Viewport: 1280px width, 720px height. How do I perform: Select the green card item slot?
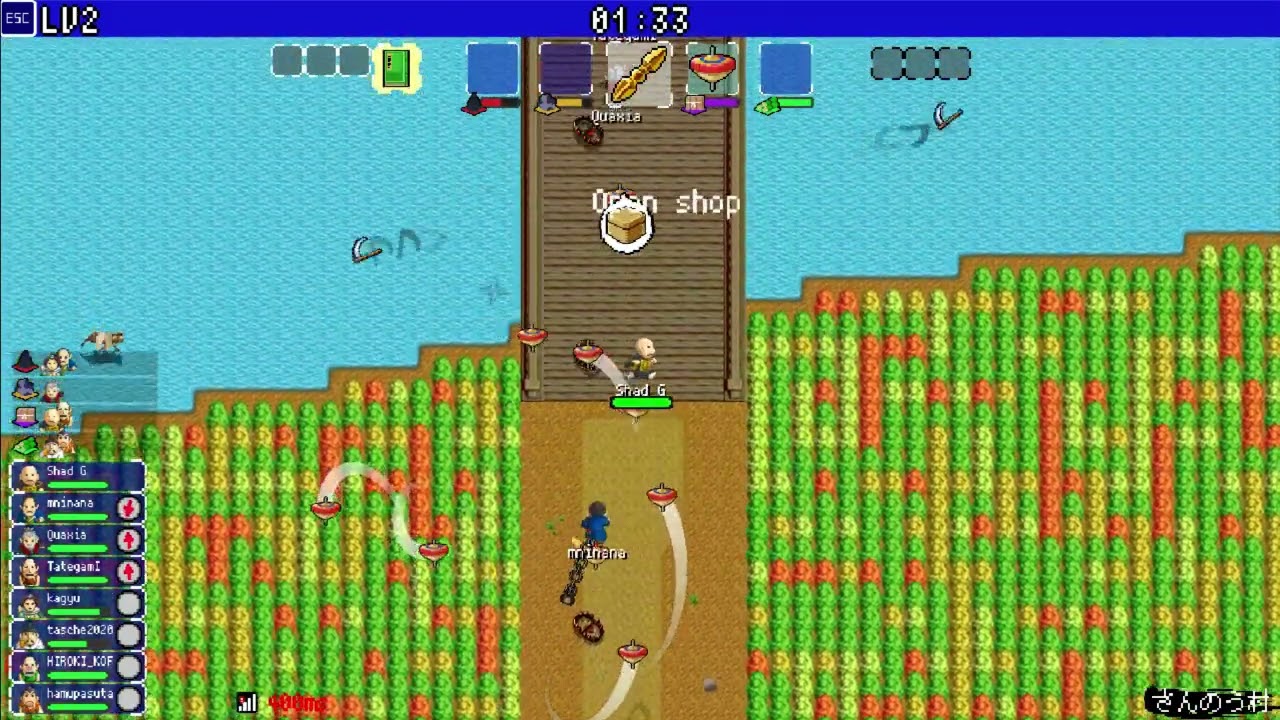396,68
